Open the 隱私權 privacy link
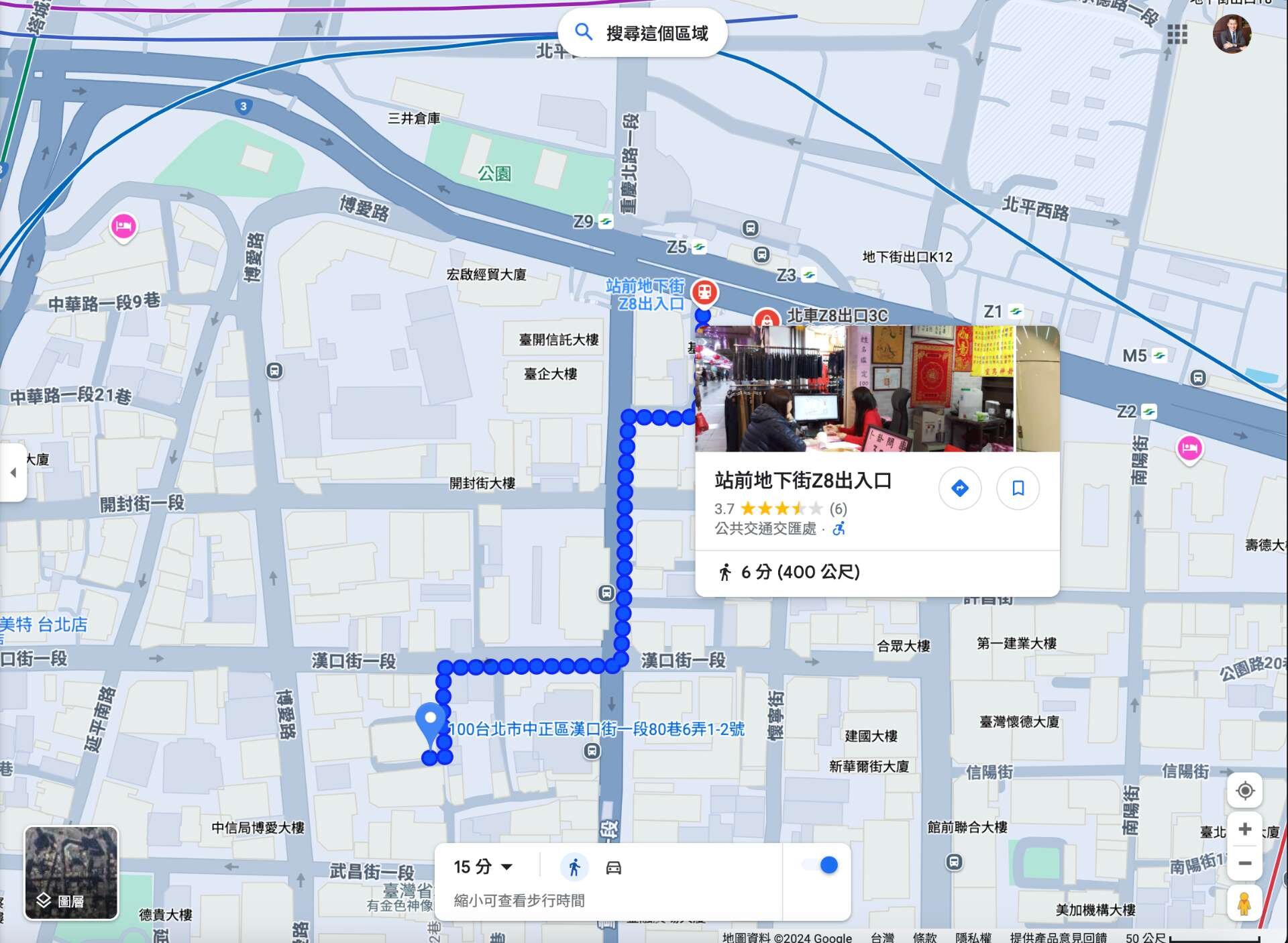Screen dimensions: 1288x943 pos(973,937)
